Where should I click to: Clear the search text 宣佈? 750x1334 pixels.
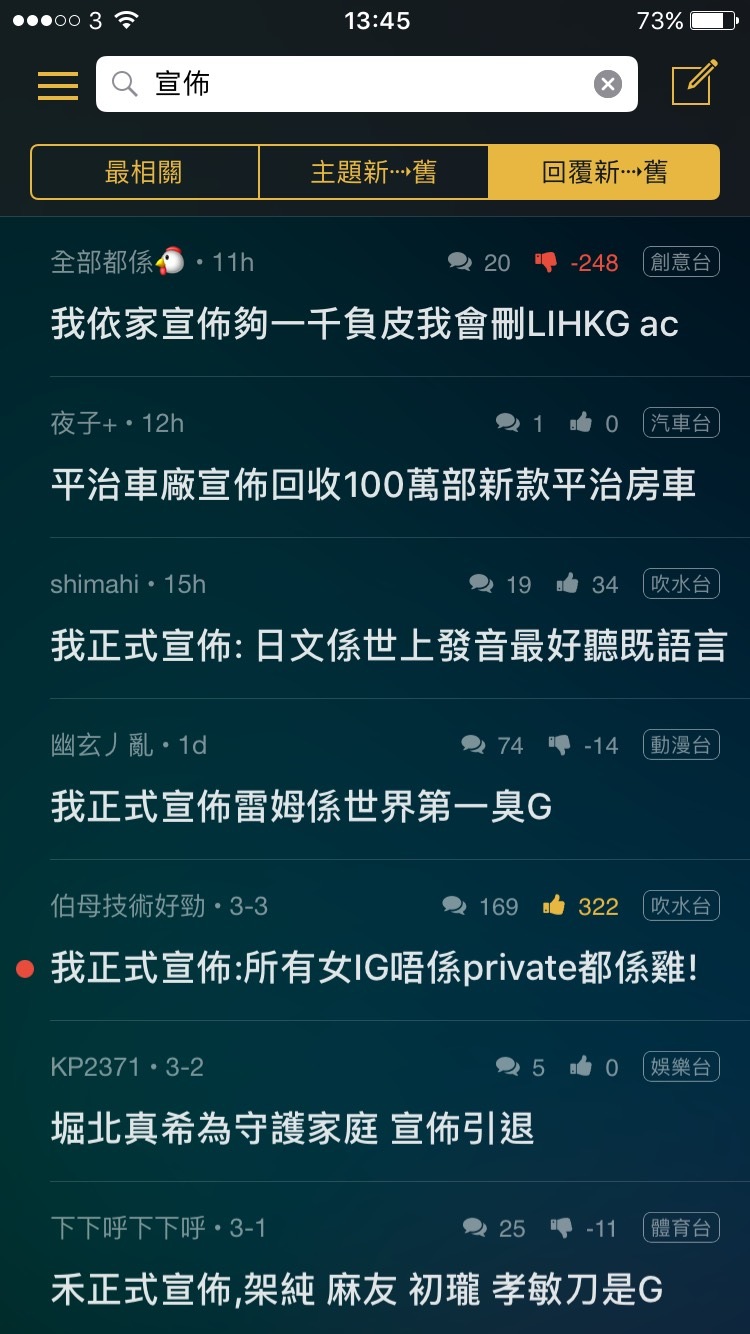point(608,84)
